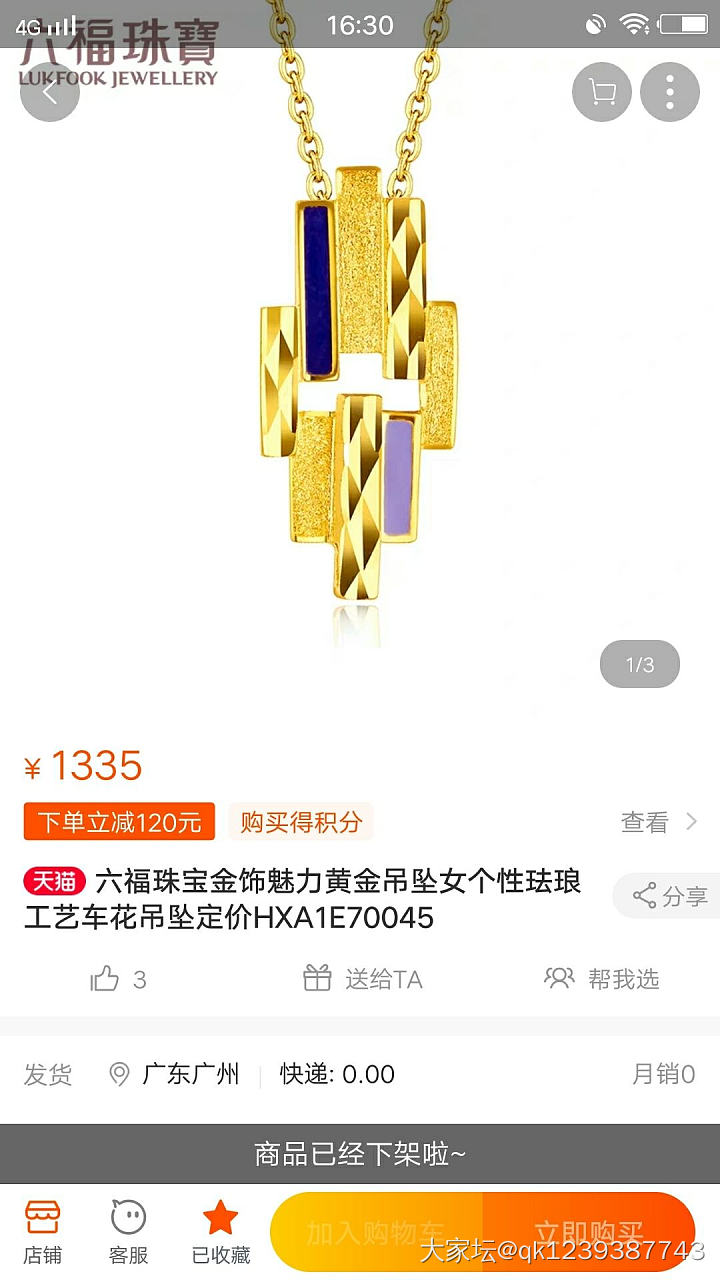View the 下单立减120元 discount details
This screenshot has width=720, height=1280.
tap(120, 822)
